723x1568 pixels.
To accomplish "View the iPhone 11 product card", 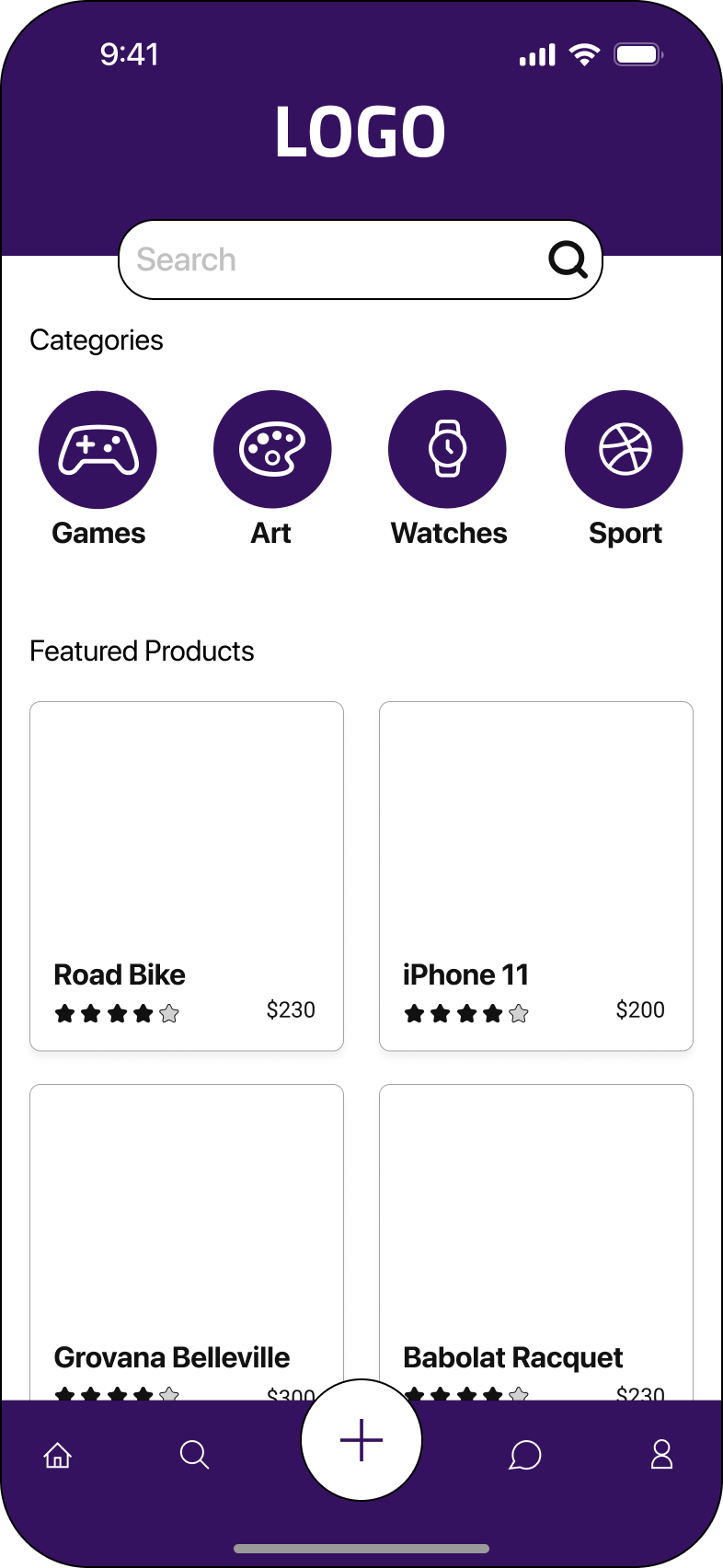I will pyautogui.click(x=536, y=876).
